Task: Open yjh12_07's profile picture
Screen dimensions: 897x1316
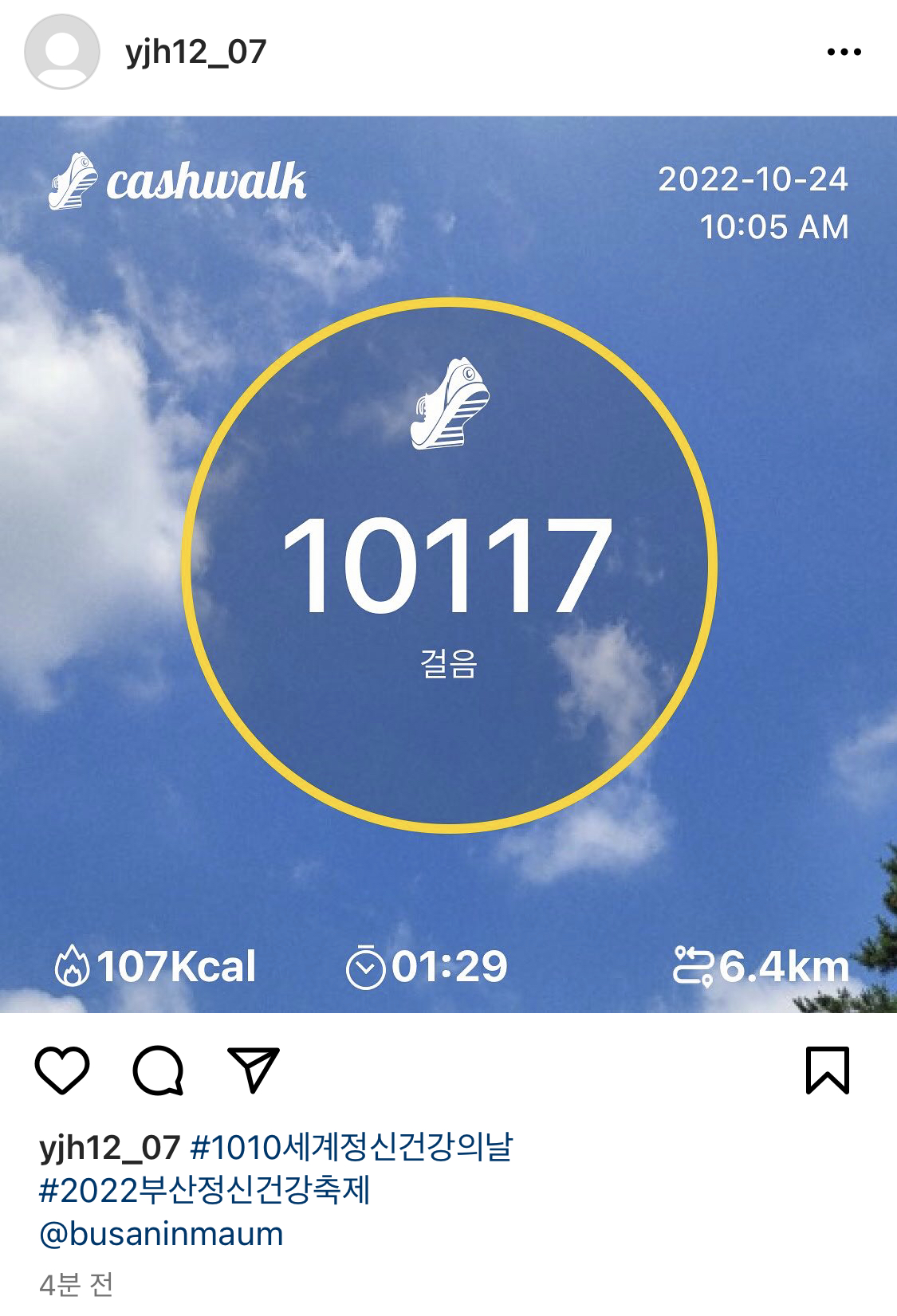Action: click(62, 53)
